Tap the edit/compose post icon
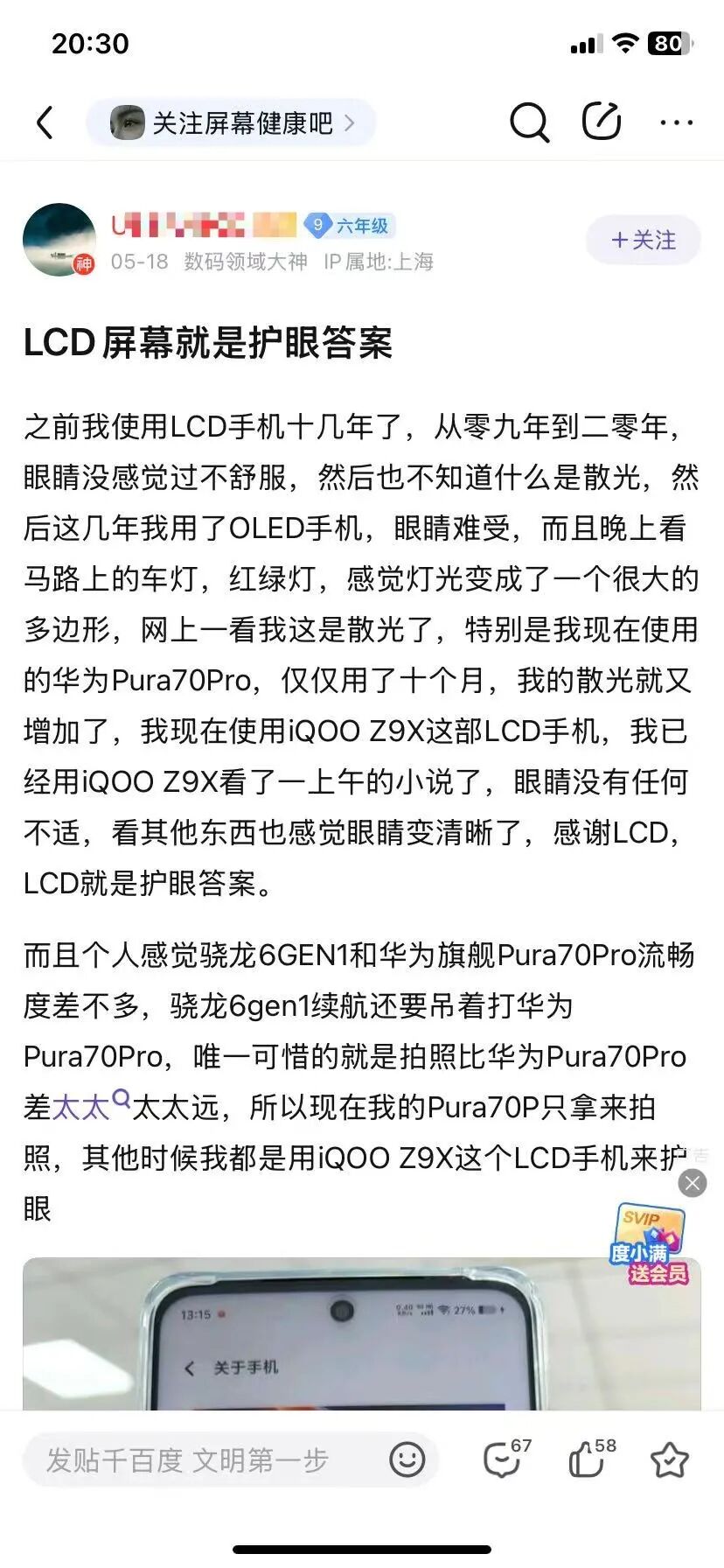 coord(602,122)
